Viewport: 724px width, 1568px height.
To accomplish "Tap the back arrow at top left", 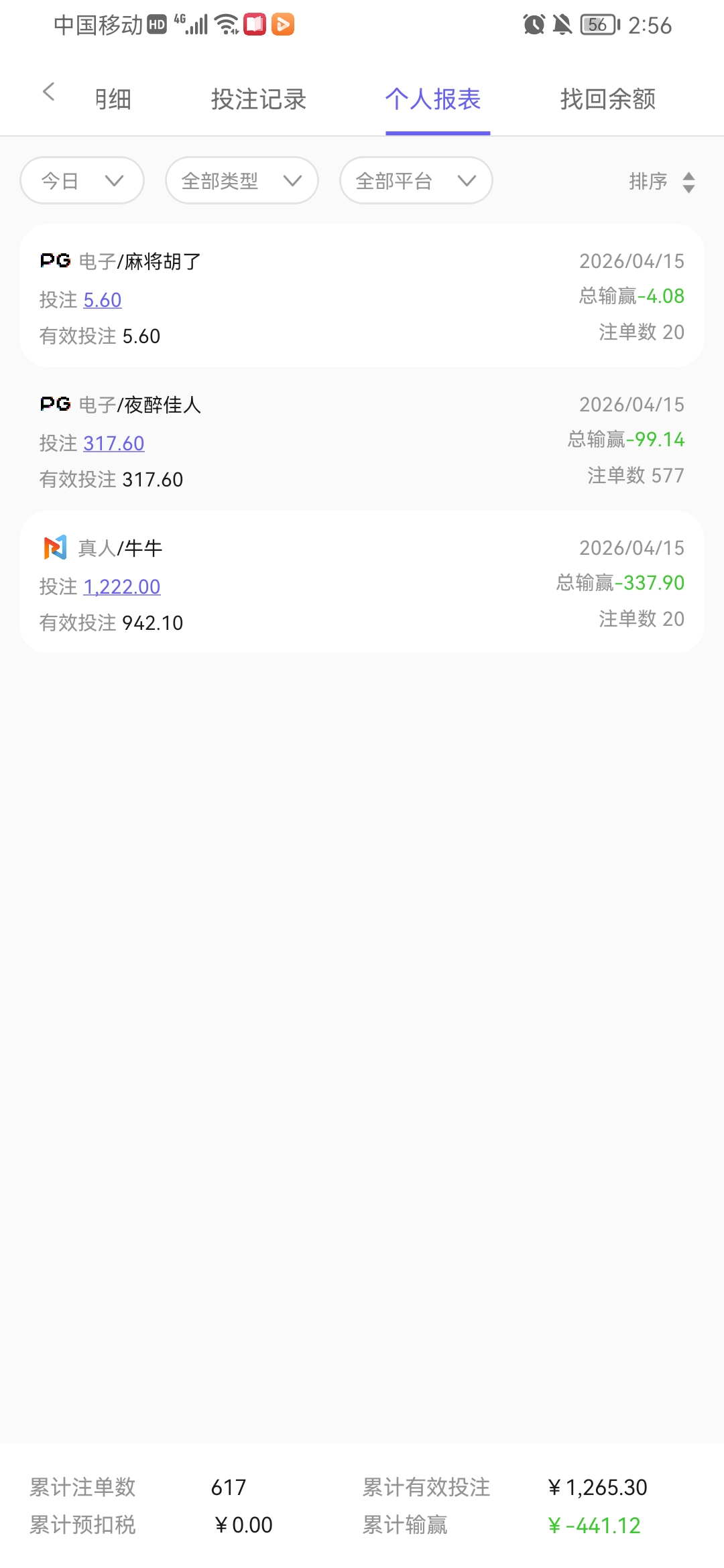I will click(x=48, y=92).
